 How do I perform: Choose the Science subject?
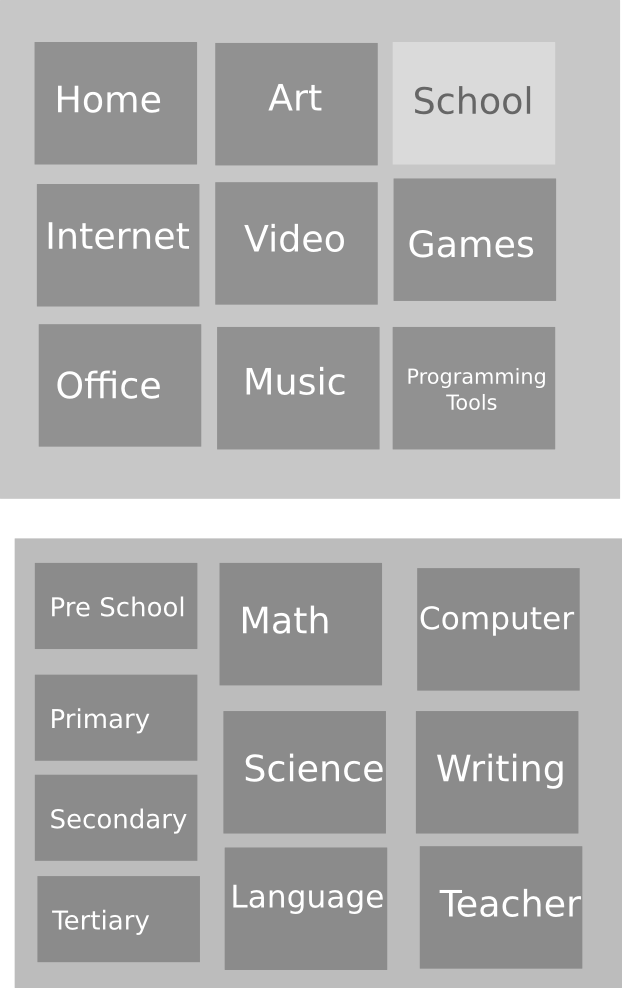click(304, 771)
